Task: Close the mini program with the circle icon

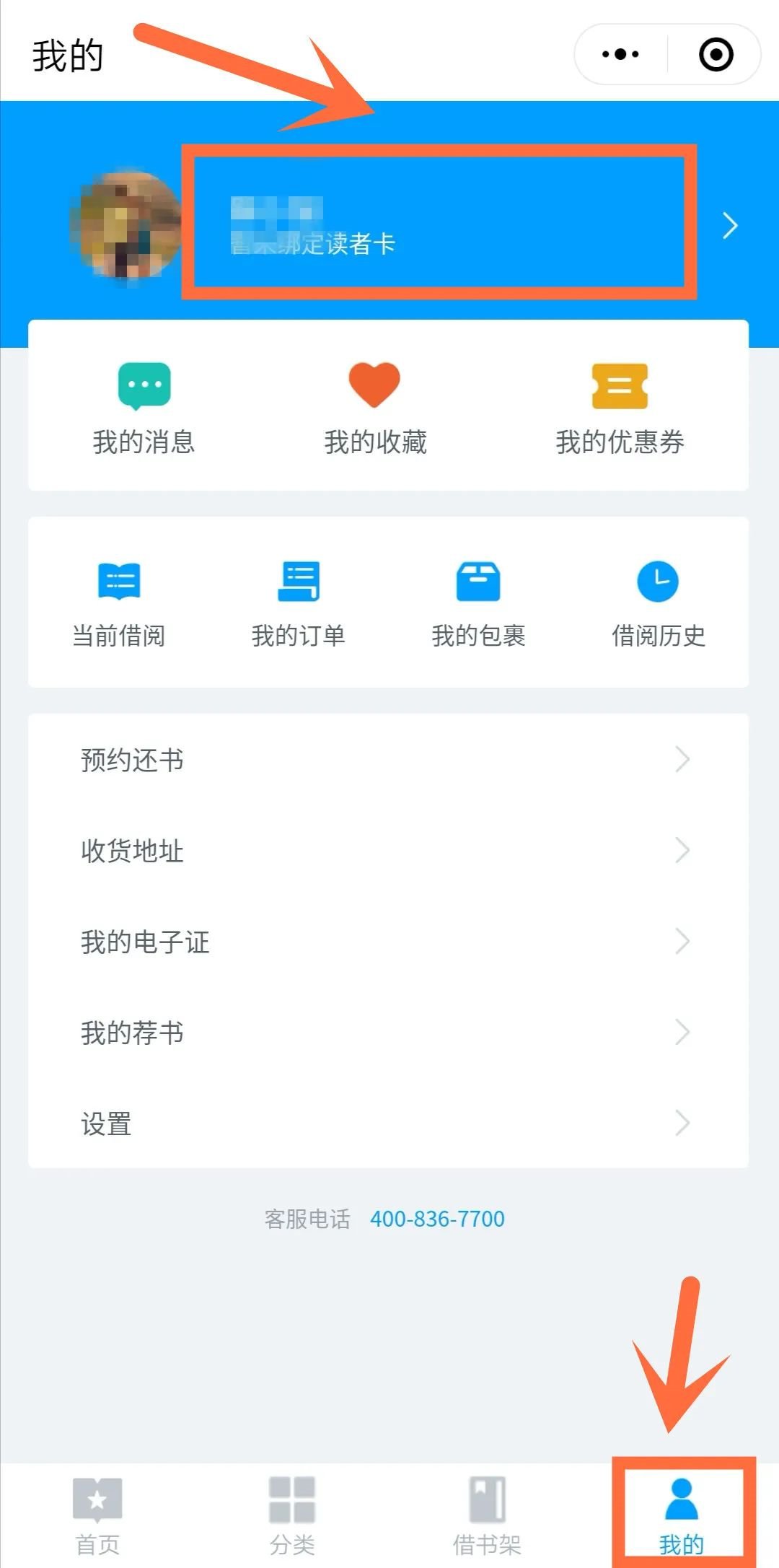Action: 716,54
